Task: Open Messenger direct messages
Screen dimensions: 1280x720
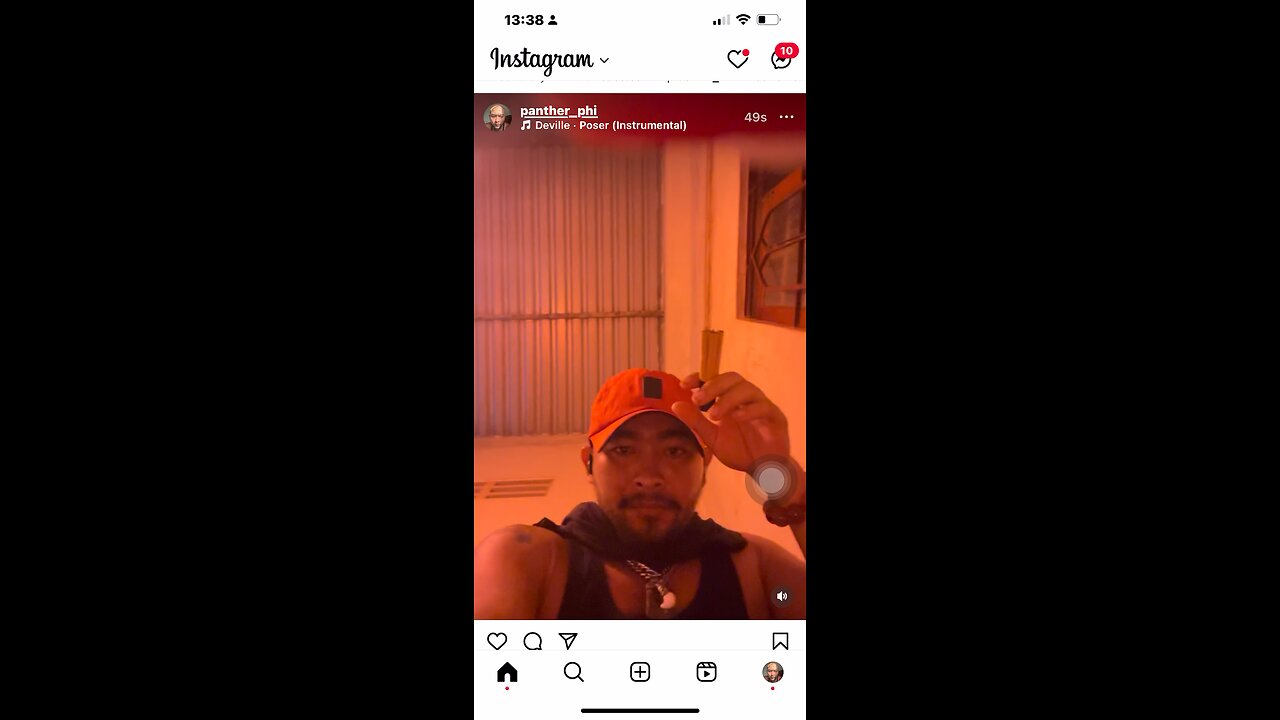Action: [x=781, y=60]
